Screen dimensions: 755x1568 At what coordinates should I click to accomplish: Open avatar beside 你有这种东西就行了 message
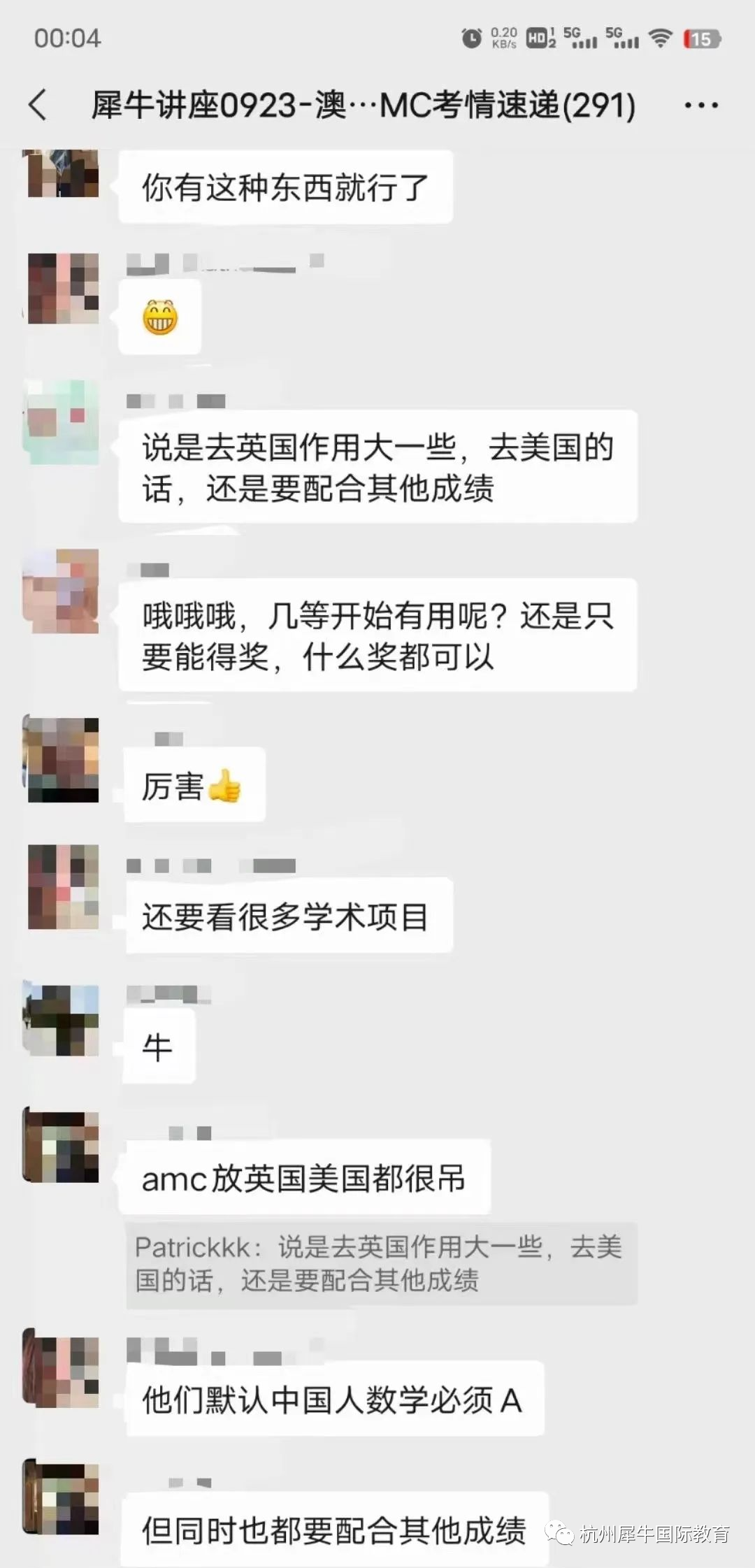pyautogui.click(x=63, y=174)
